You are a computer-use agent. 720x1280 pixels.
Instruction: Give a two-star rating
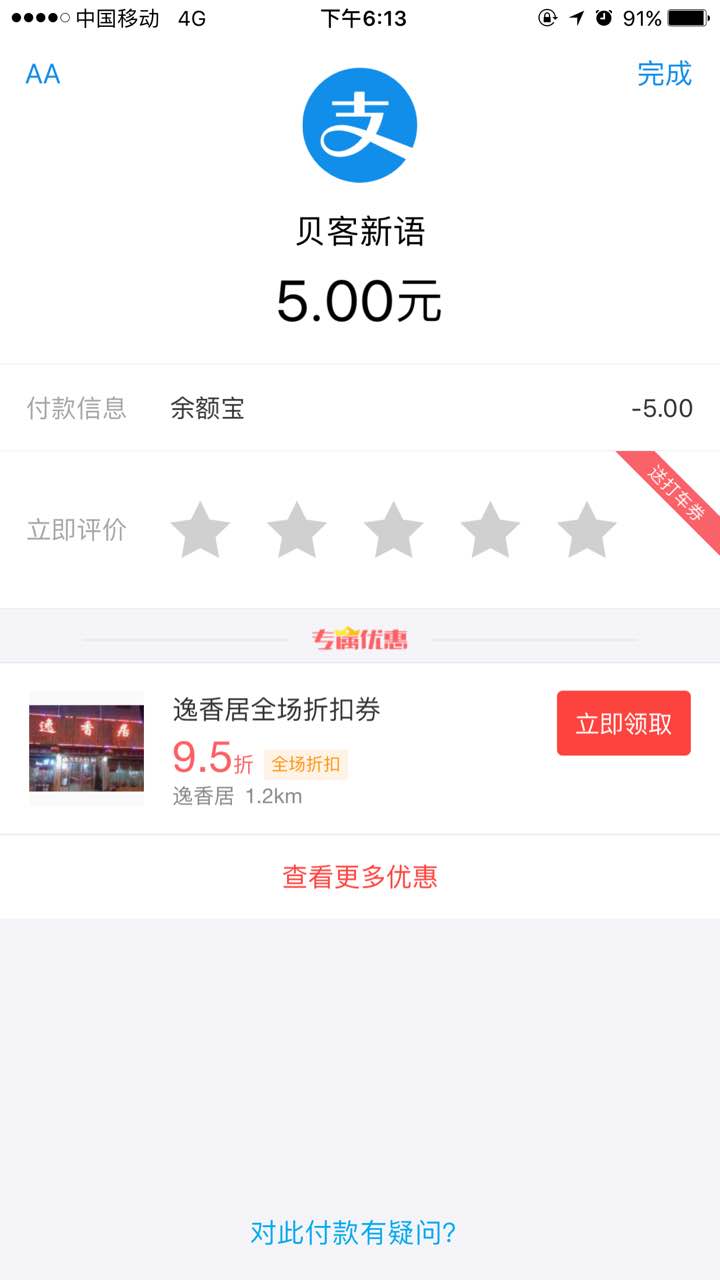pos(297,530)
